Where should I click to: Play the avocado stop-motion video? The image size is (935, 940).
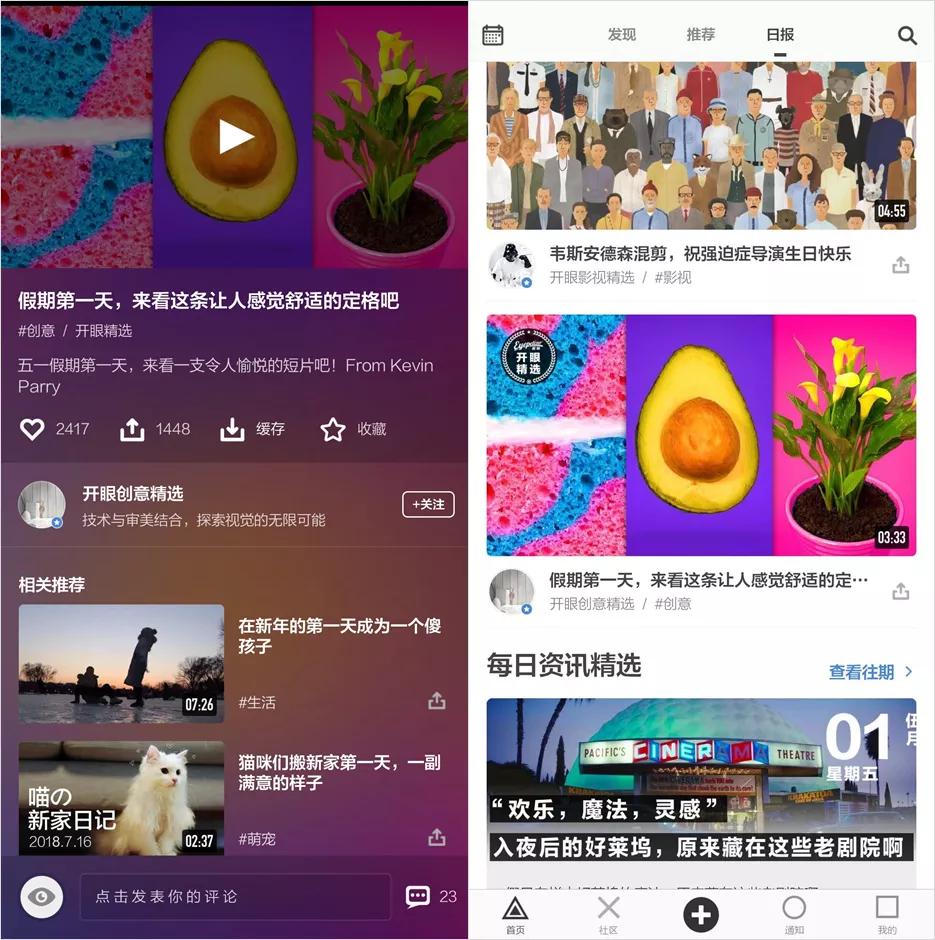(234, 137)
